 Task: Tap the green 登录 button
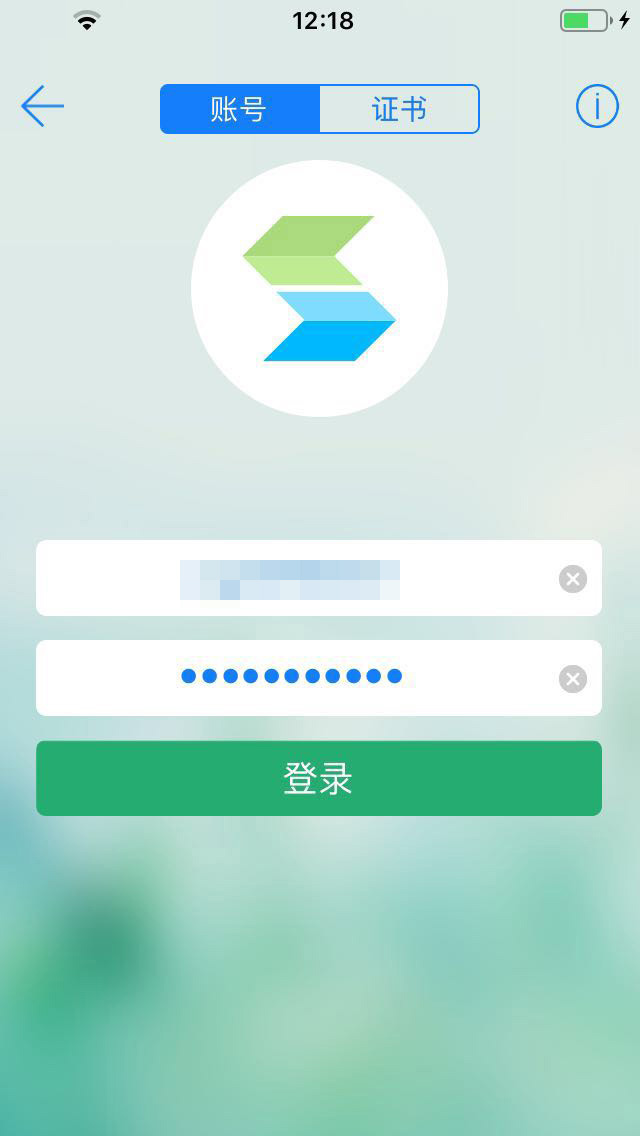[x=319, y=778]
